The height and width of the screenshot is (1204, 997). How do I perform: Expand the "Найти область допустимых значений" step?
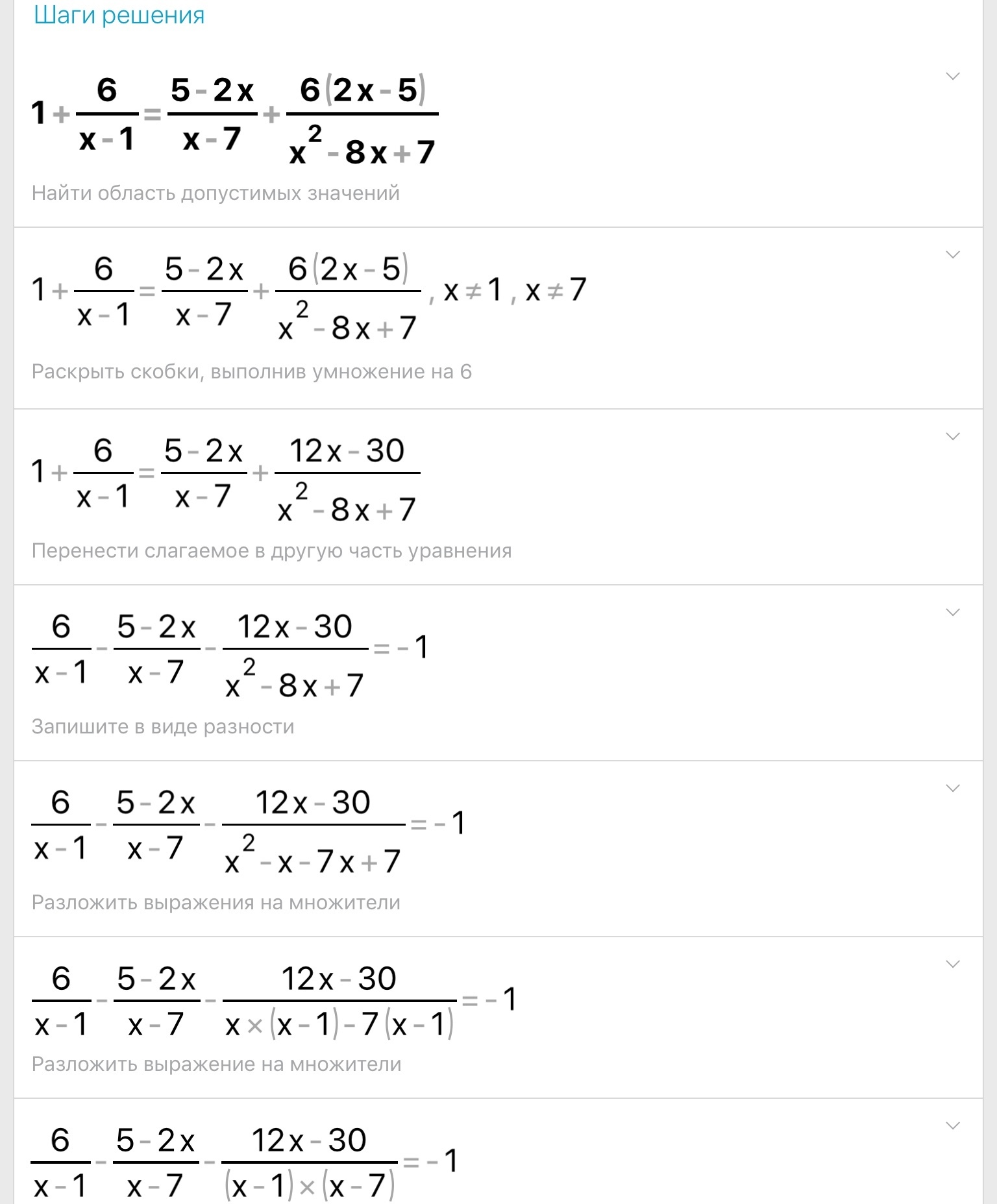[952, 77]
